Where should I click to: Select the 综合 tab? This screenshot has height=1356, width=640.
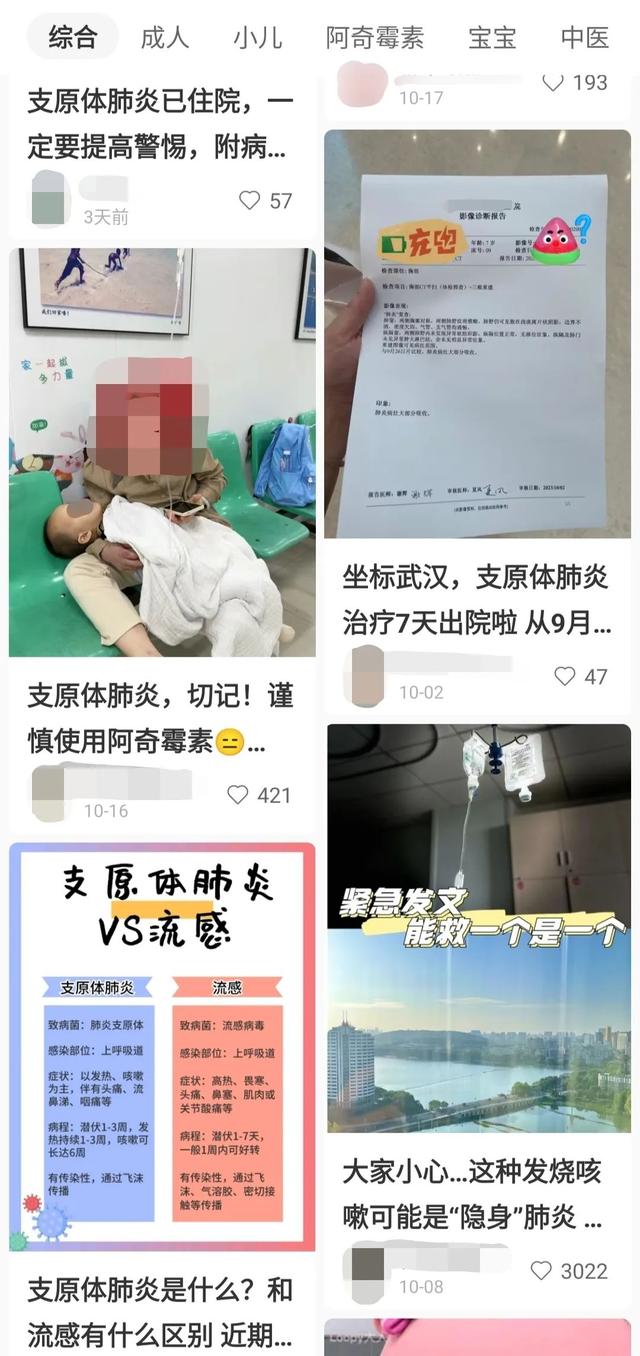pyautogui.click(x=72, y=38)
